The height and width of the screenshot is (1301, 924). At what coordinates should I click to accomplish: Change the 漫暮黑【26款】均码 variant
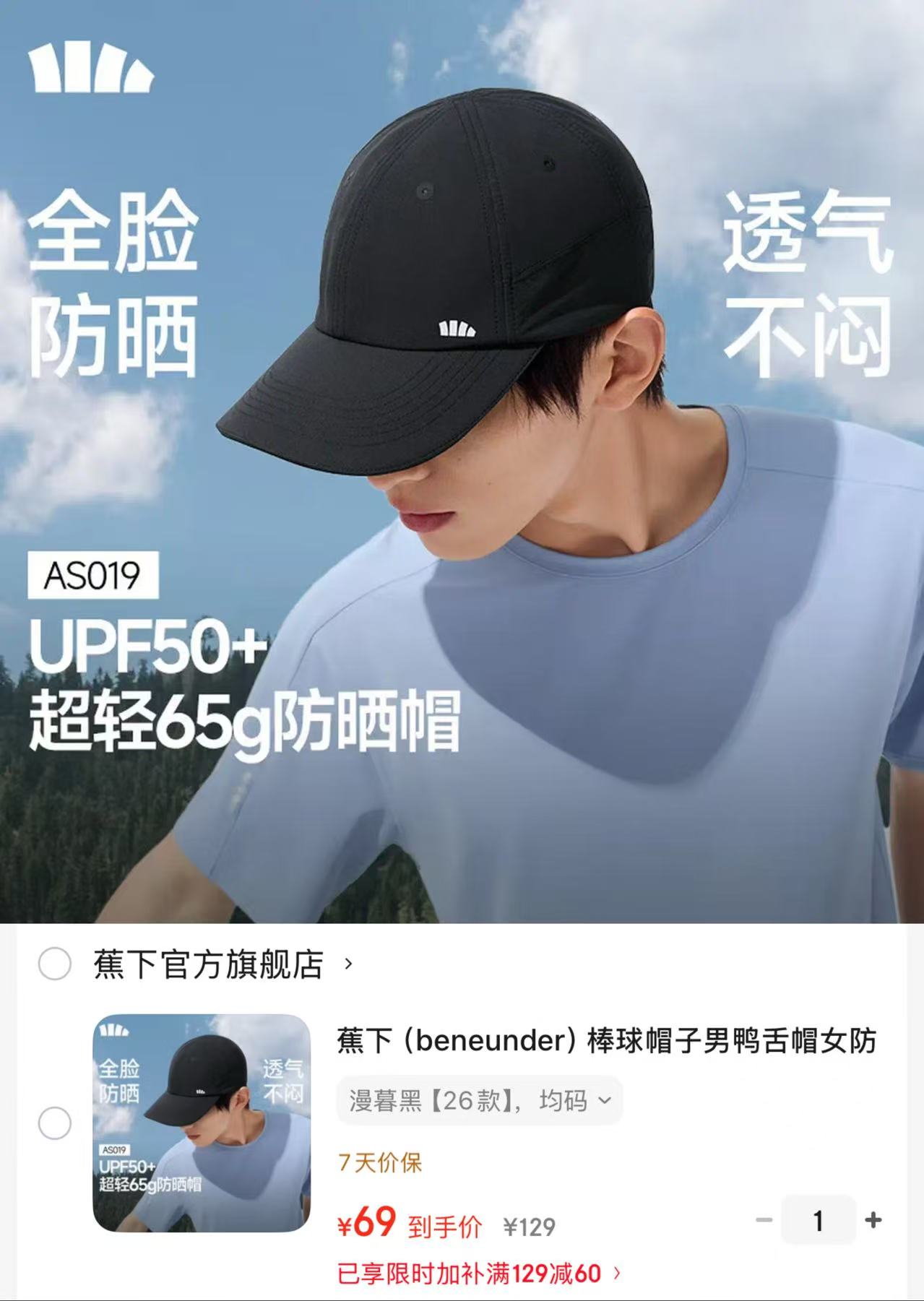[x=480, y=1101]
